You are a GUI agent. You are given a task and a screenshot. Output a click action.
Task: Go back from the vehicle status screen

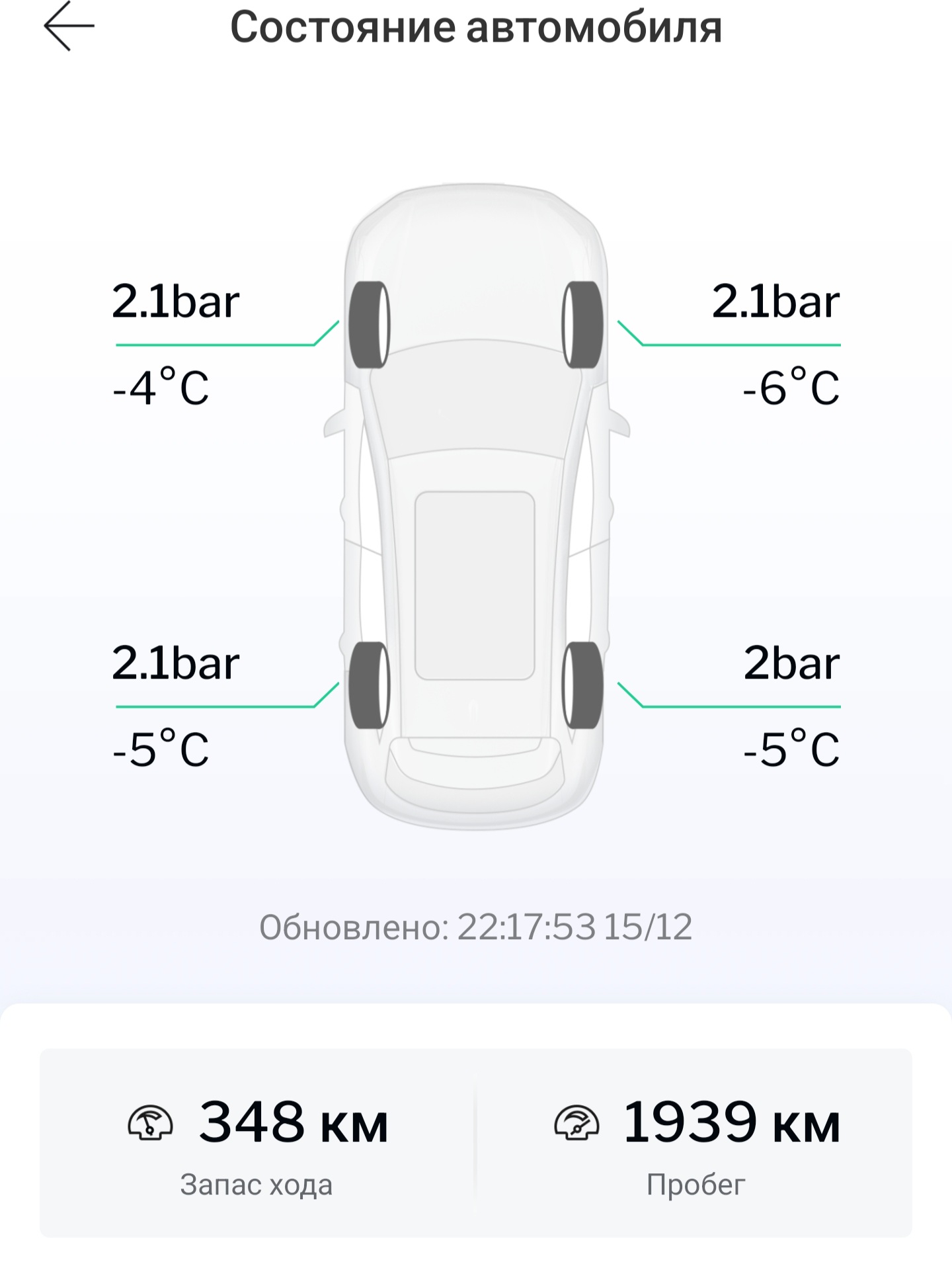pos(69,26)
